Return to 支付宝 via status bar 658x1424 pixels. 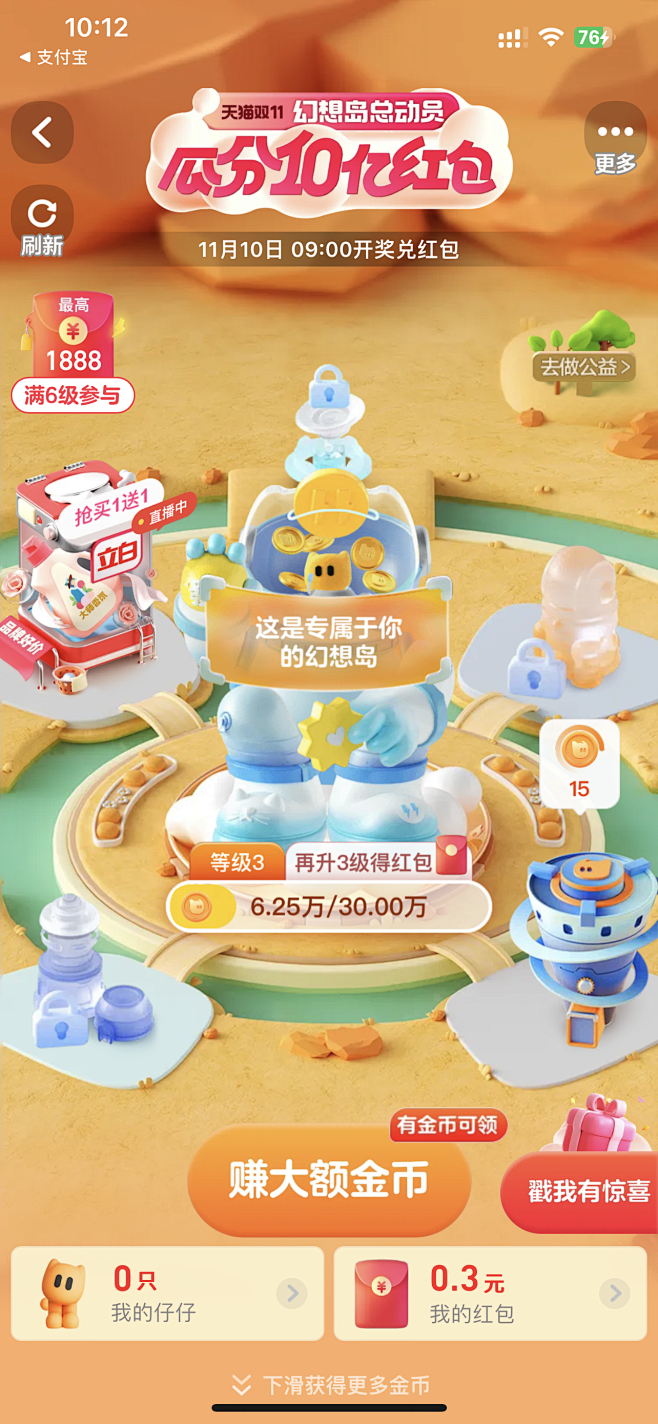coord(53,58)
